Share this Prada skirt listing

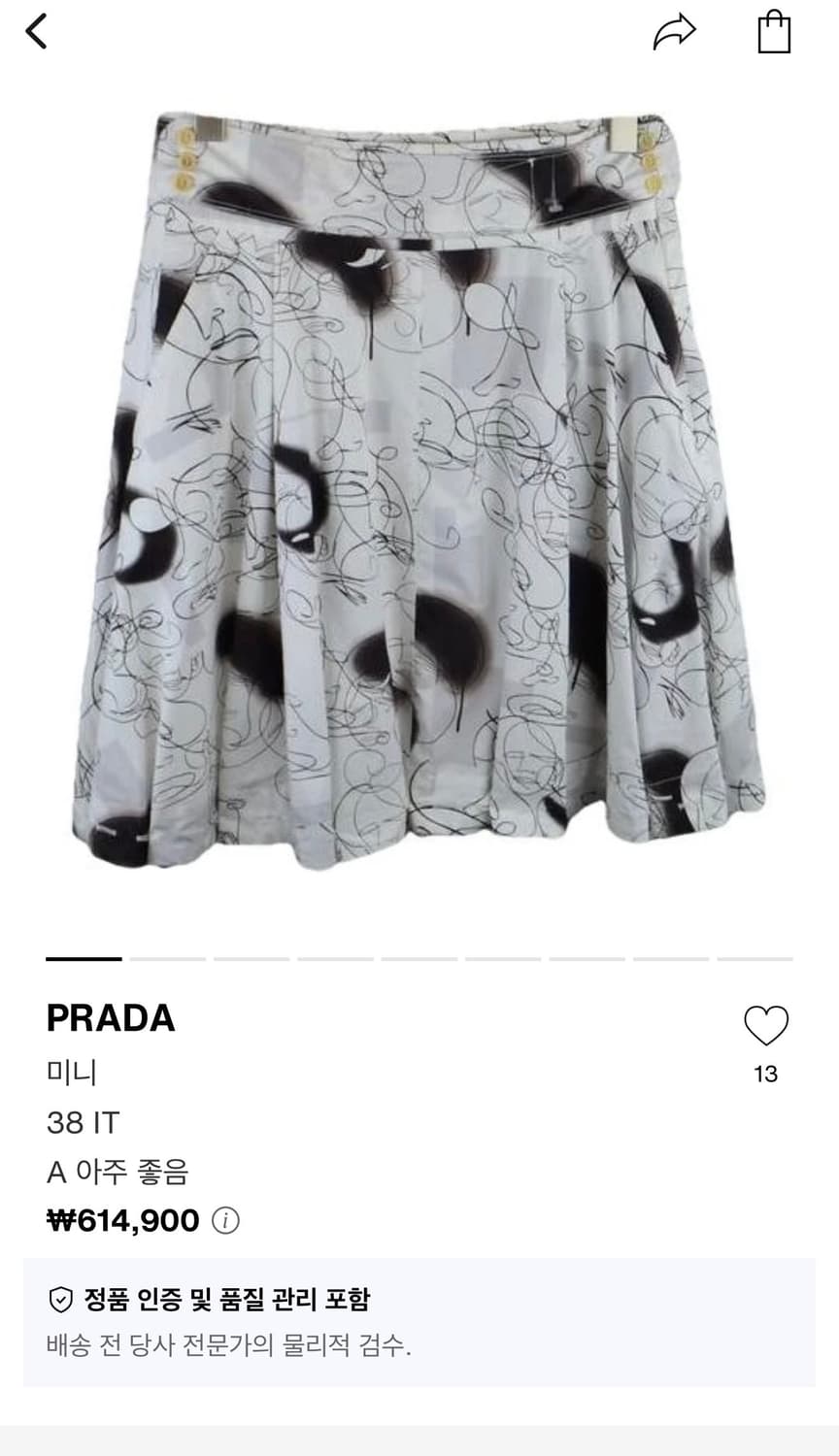click(x=674, y=32)
